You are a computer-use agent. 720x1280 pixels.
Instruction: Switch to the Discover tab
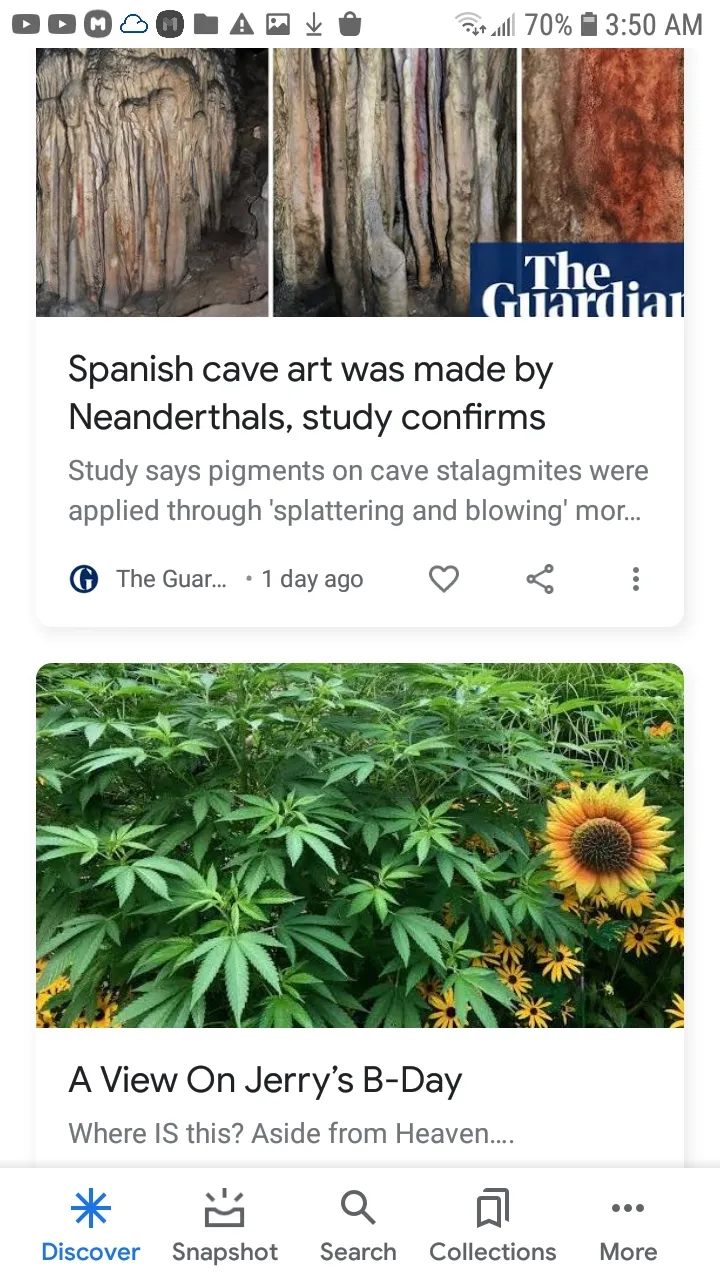coord(91,1226)
